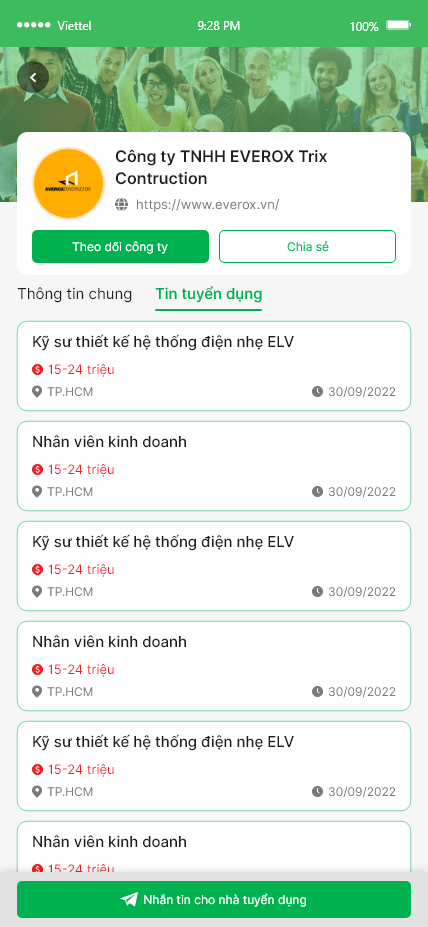Screen dimensions: 428x927
Task: Tap the Chia sẻ share button
Action: pos(307,247)
